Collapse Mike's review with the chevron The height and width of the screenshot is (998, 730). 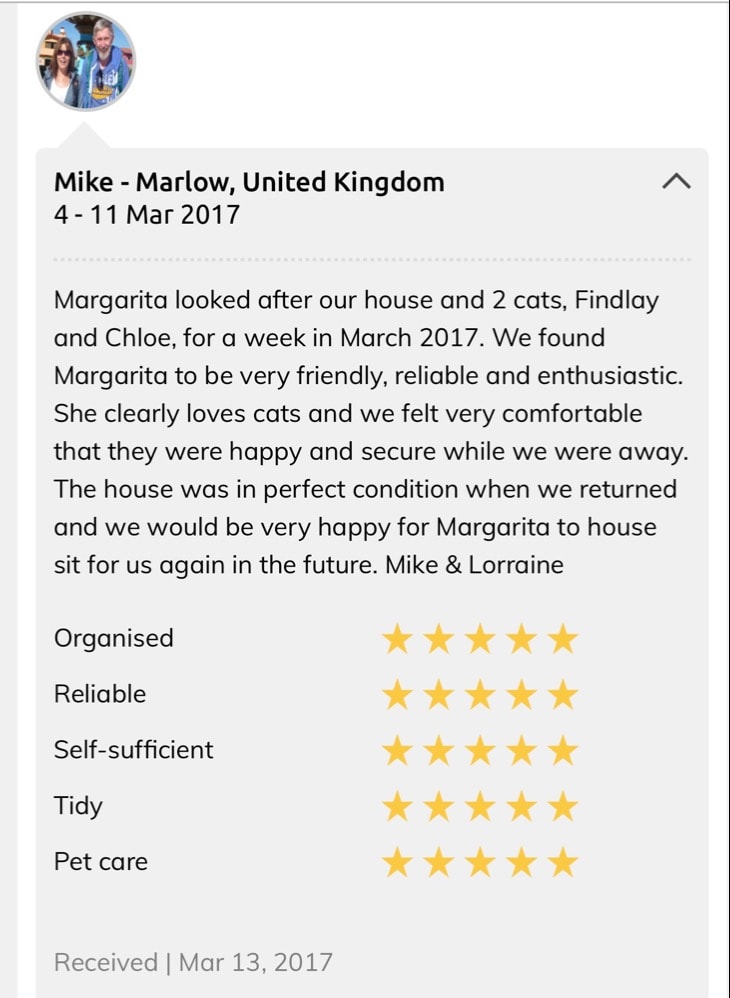676,181
